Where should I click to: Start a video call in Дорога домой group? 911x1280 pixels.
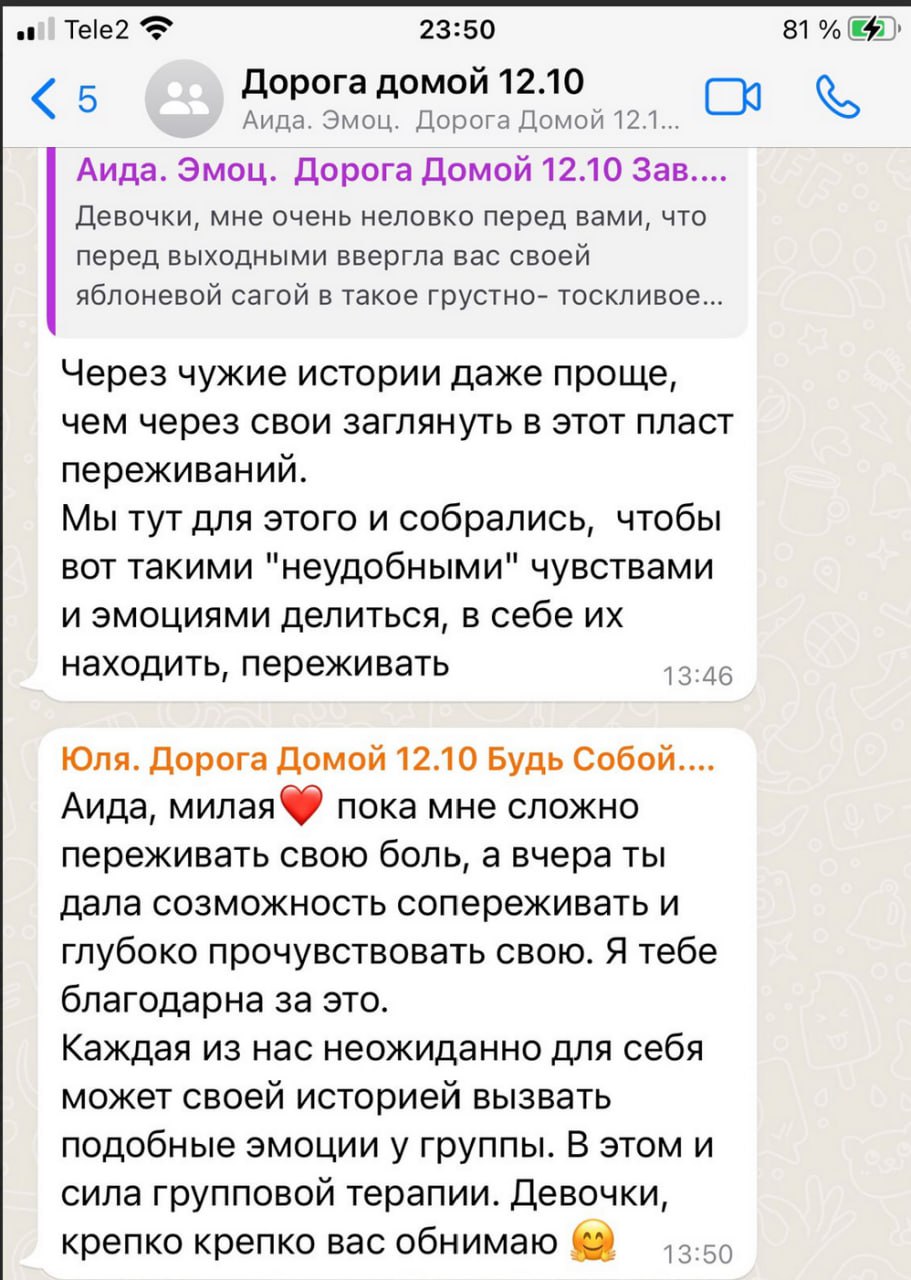(733, 97)
